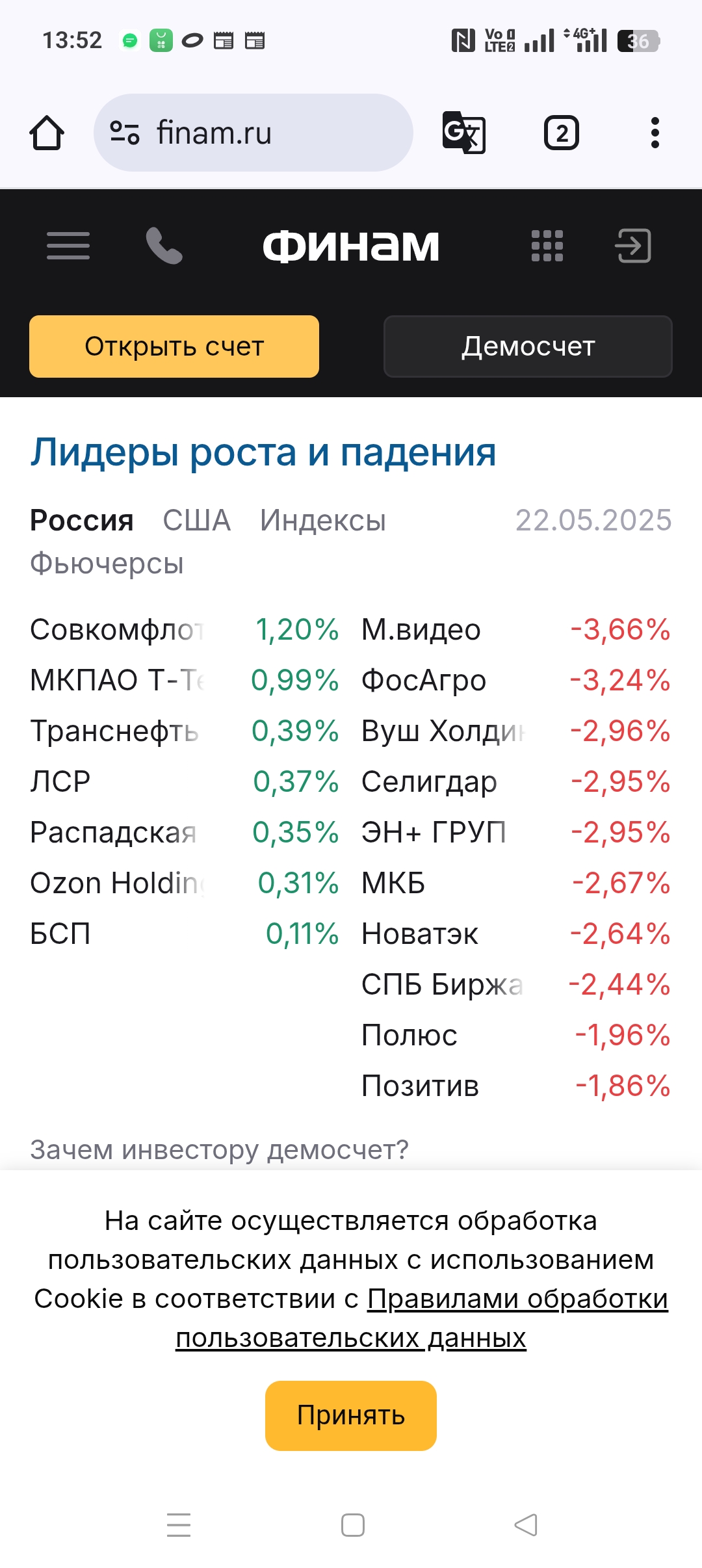Open the Лидеры роста и падения section
702x1568 pixels.
click(x=263, y=452)
